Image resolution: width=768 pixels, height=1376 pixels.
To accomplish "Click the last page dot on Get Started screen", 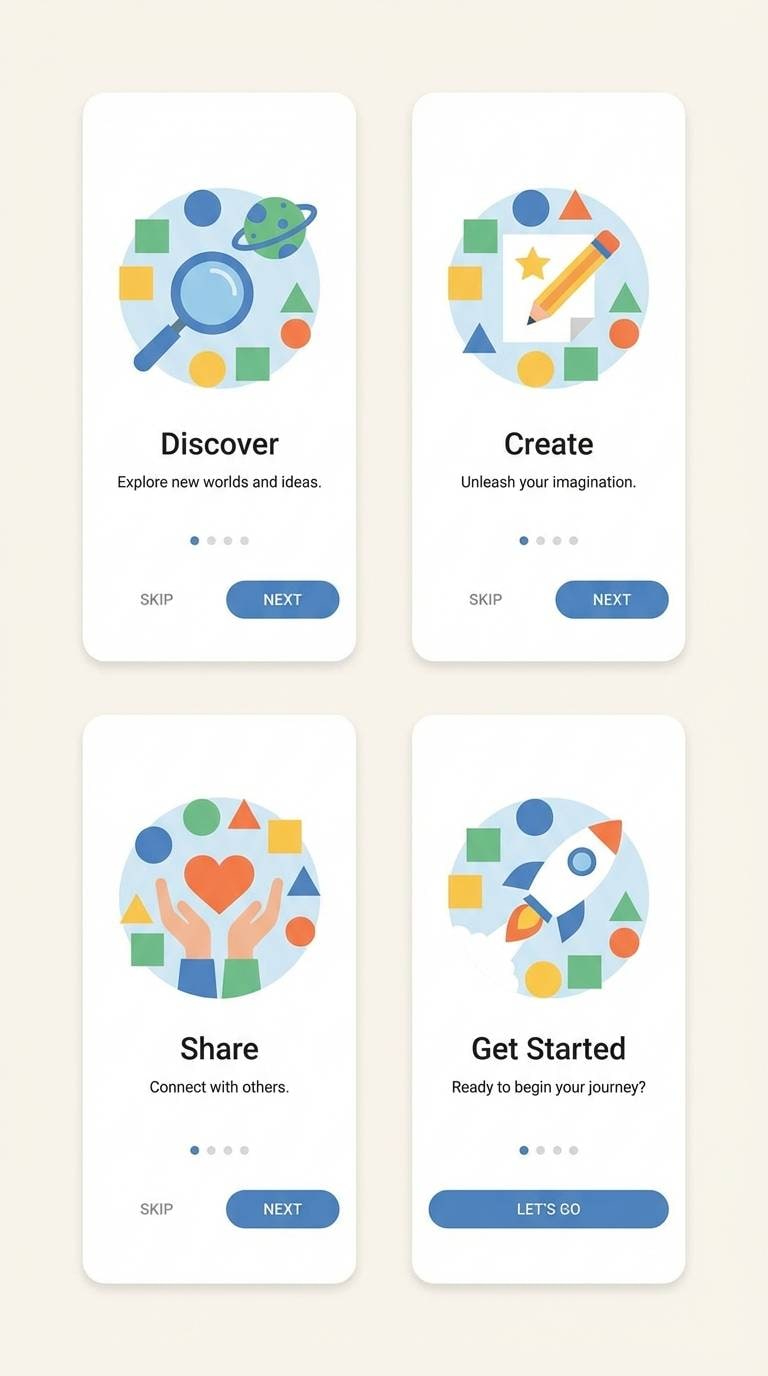I will click(x=572, y=1150).
